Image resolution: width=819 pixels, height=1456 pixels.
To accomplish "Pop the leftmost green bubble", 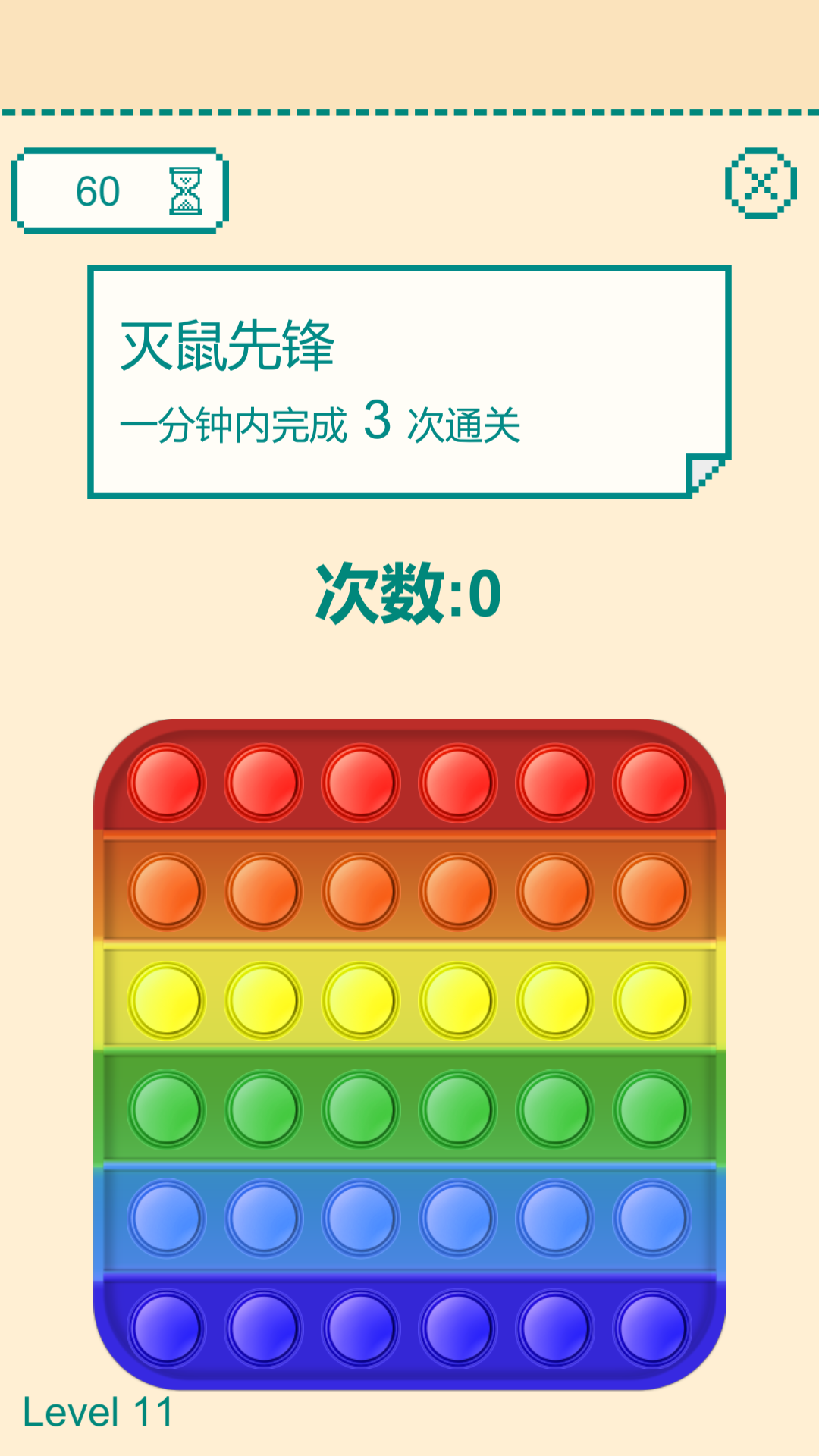I will pyautogui.click(x=166, y=1110).
